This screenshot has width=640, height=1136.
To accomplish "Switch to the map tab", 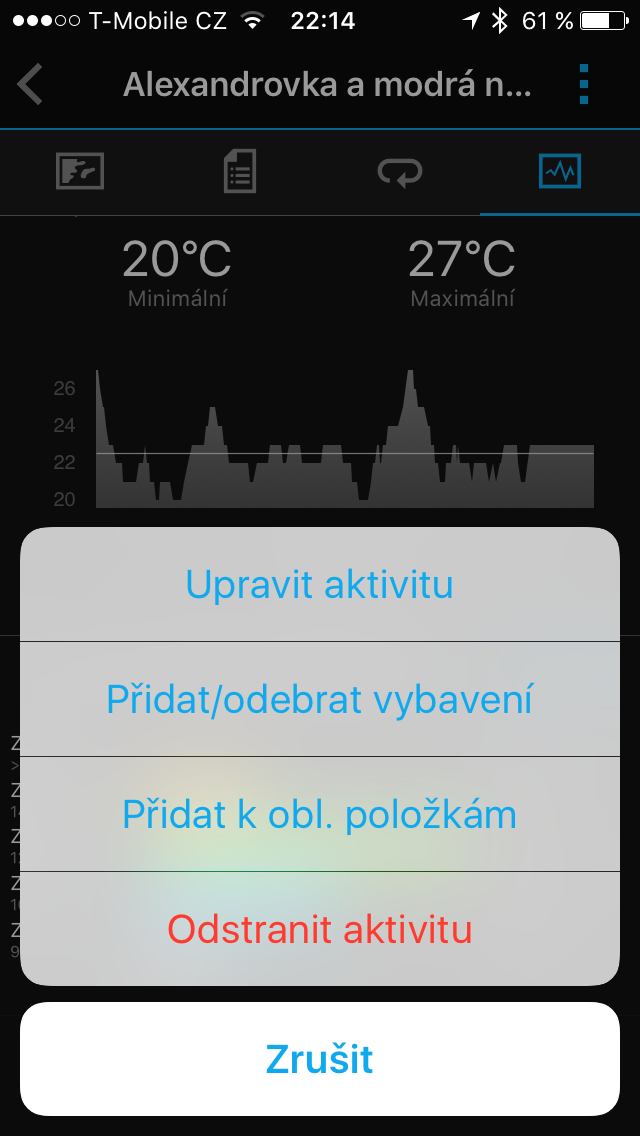I will pos(80,172).
